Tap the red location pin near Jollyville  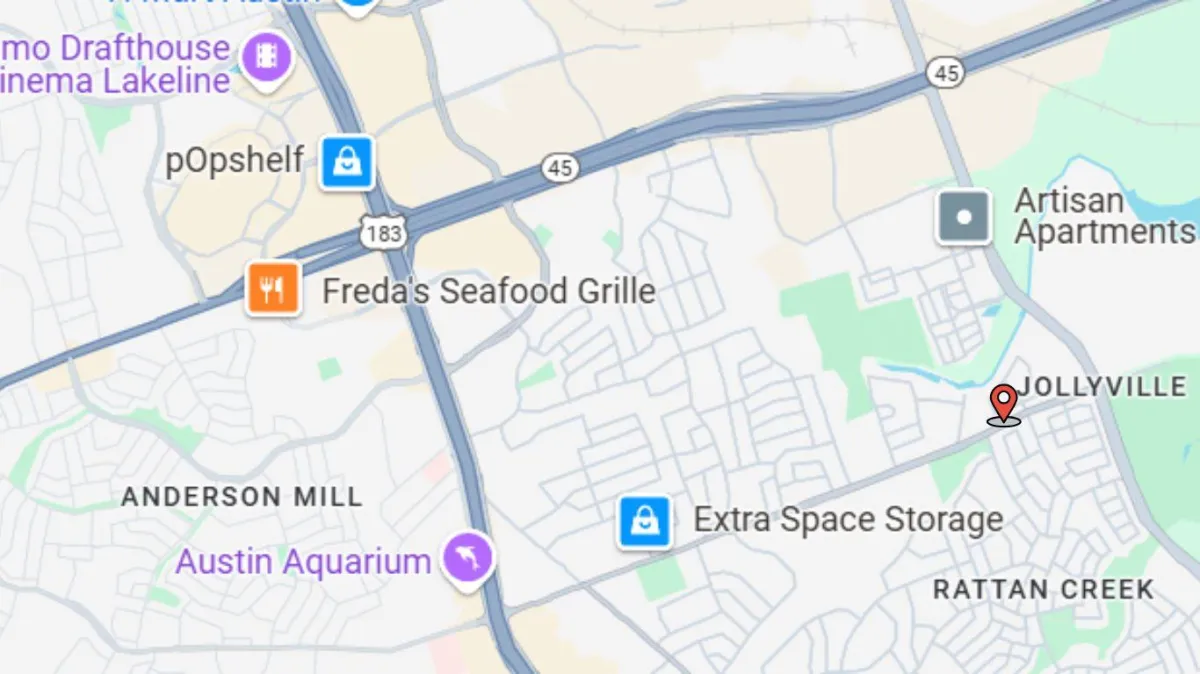click(x=1003, y=406)
